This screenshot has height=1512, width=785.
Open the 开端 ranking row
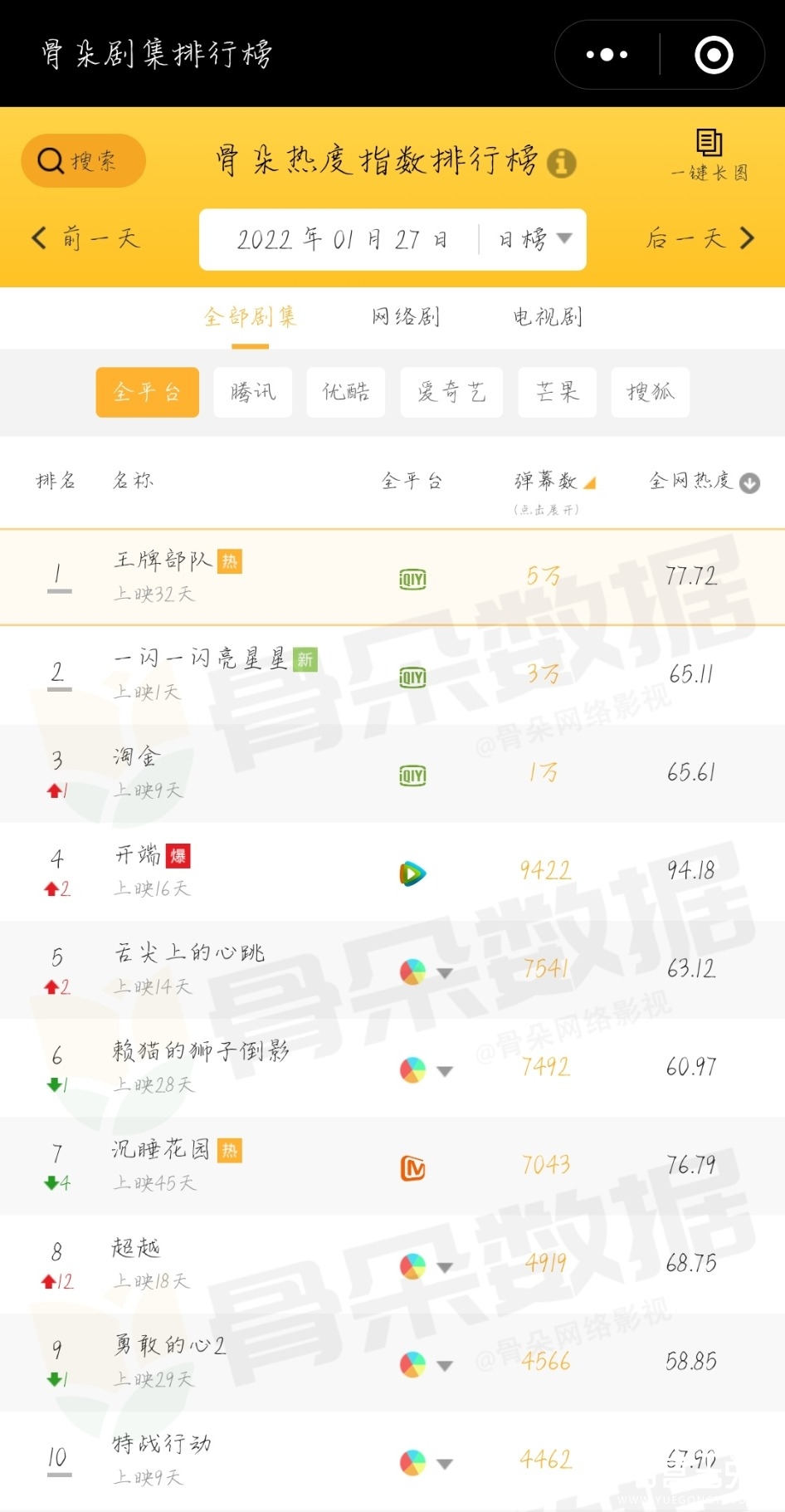click(x=392, y=872)
